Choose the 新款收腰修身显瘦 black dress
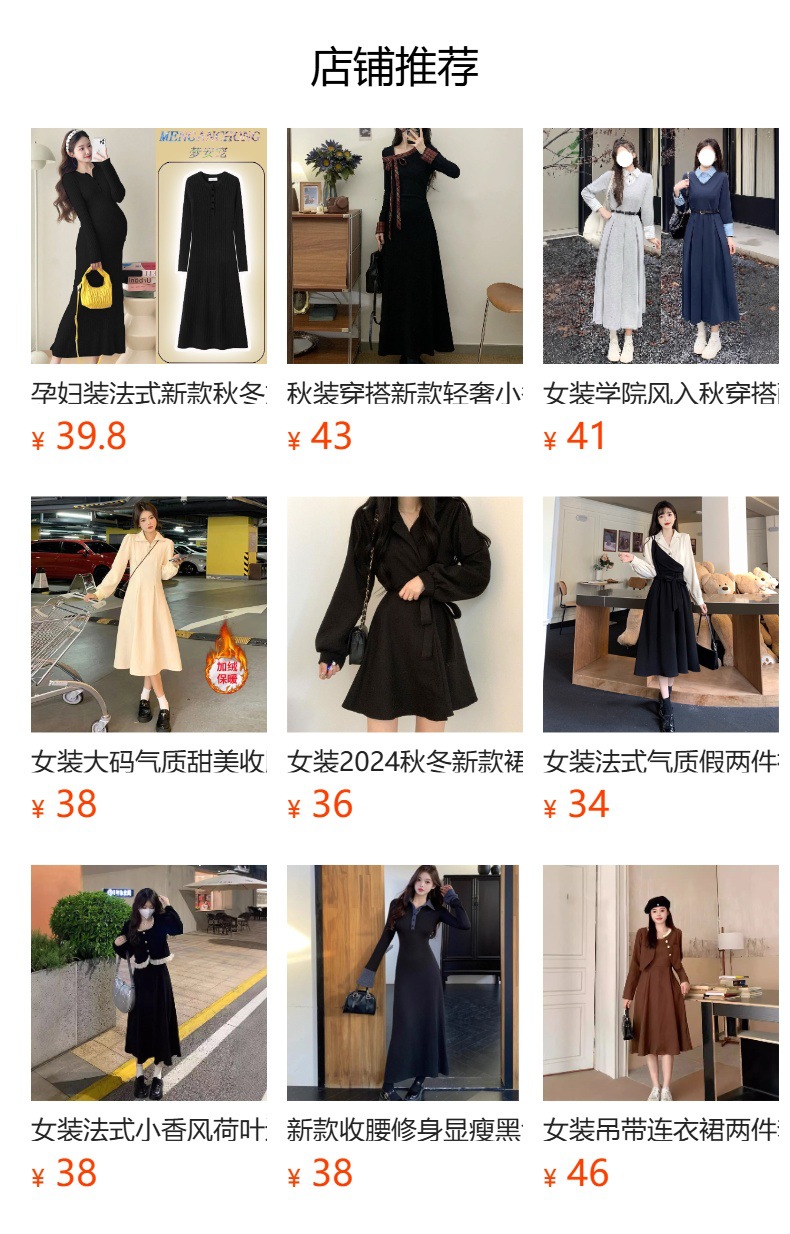 pyautogui.click(x=404, y=982)
